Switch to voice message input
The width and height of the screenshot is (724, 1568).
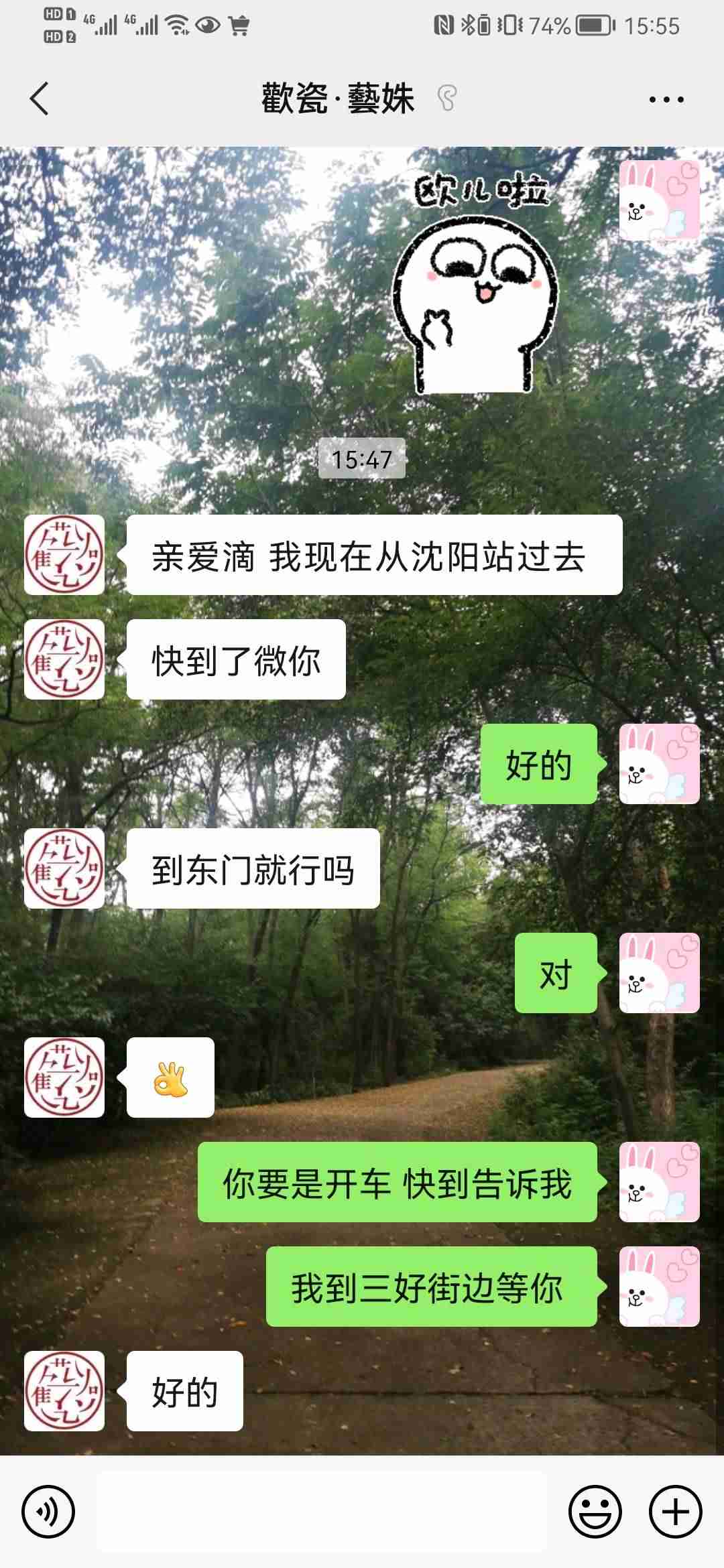[48, 1511]
